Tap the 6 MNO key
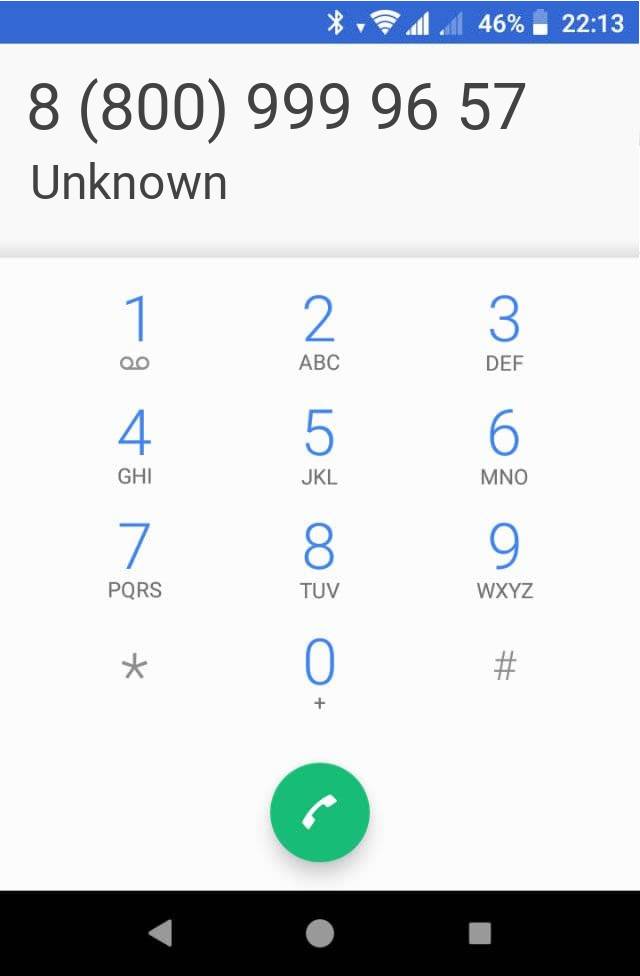 coord(504,446)
